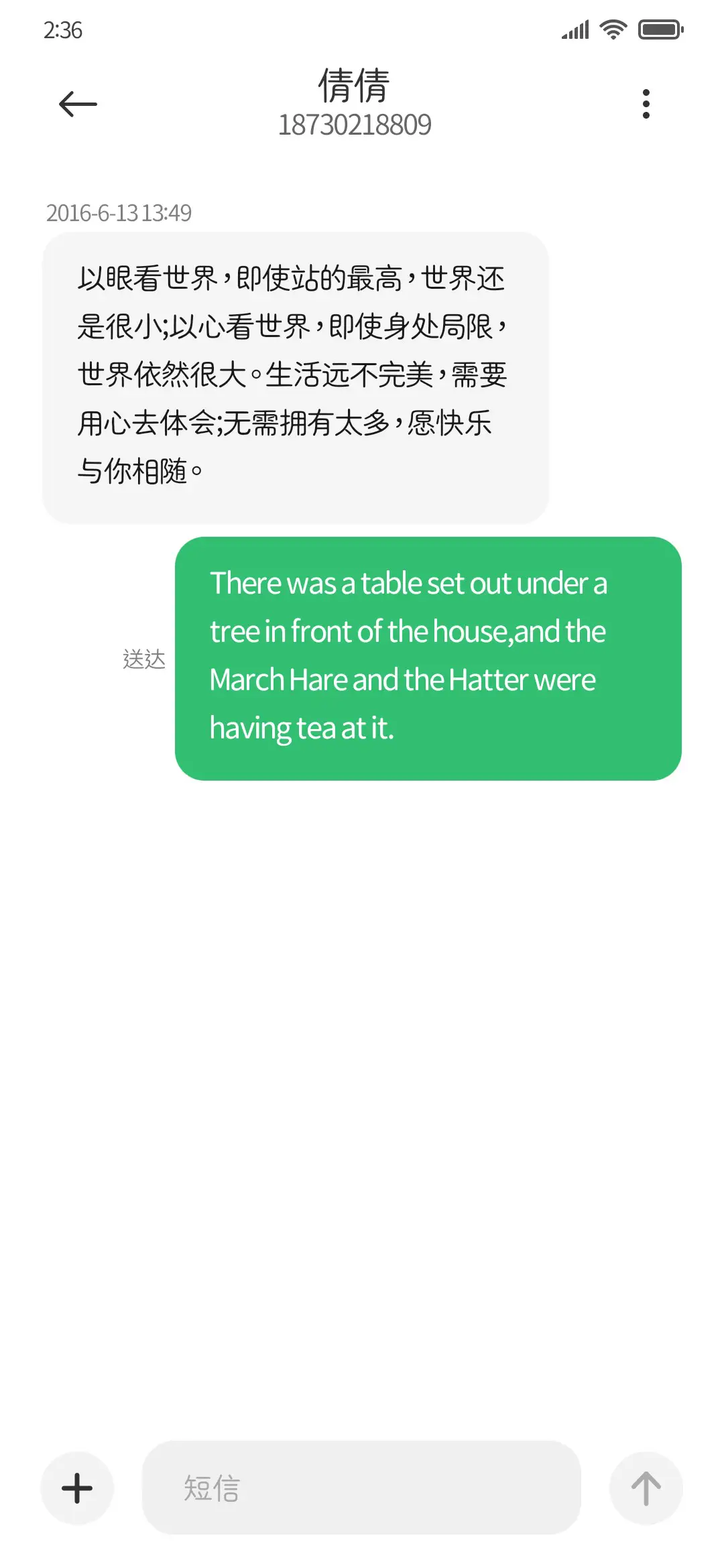
Task: Select the timestamp 2016-6-13 13:49
Action: (x=119, y=214)
